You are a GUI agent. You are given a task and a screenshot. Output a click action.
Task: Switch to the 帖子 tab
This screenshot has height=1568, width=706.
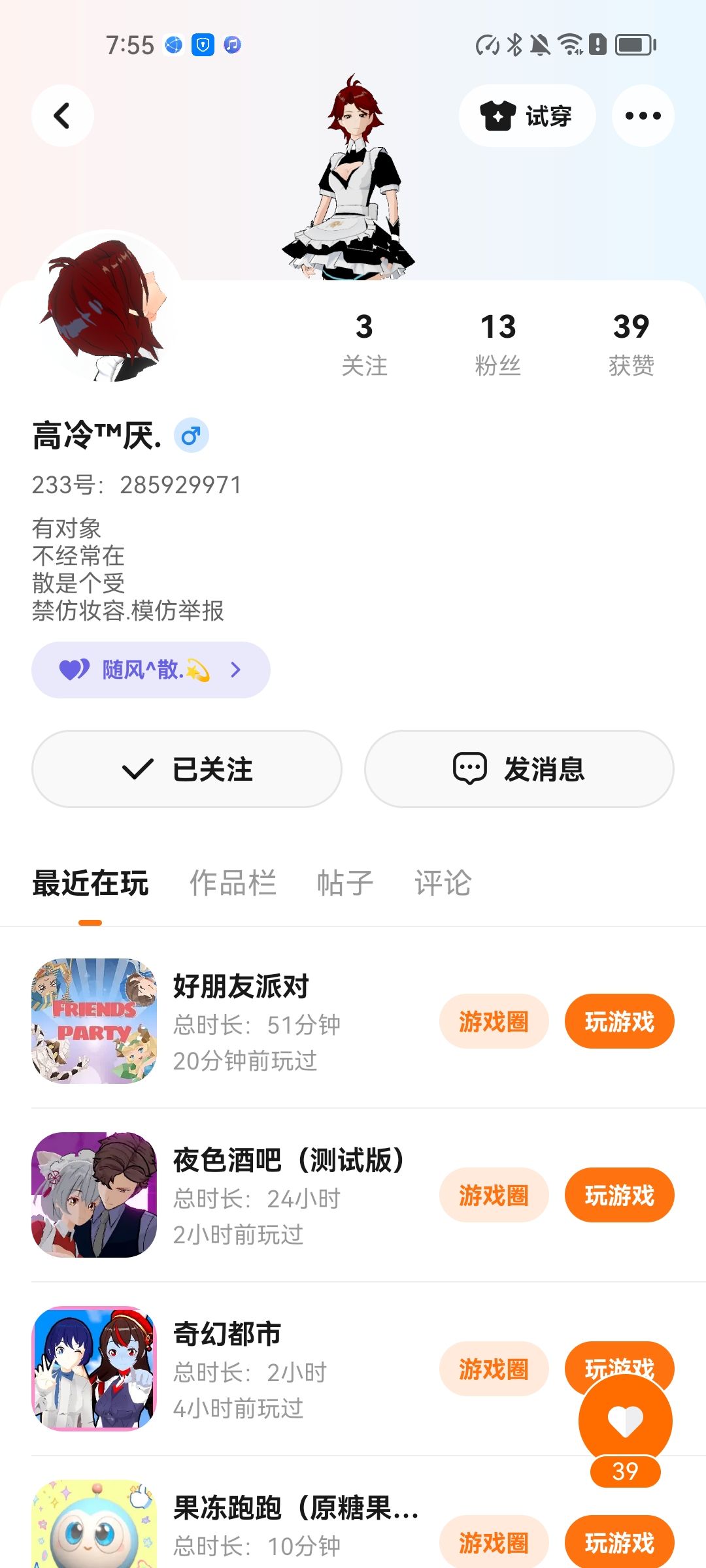click(x=345, y=883)
